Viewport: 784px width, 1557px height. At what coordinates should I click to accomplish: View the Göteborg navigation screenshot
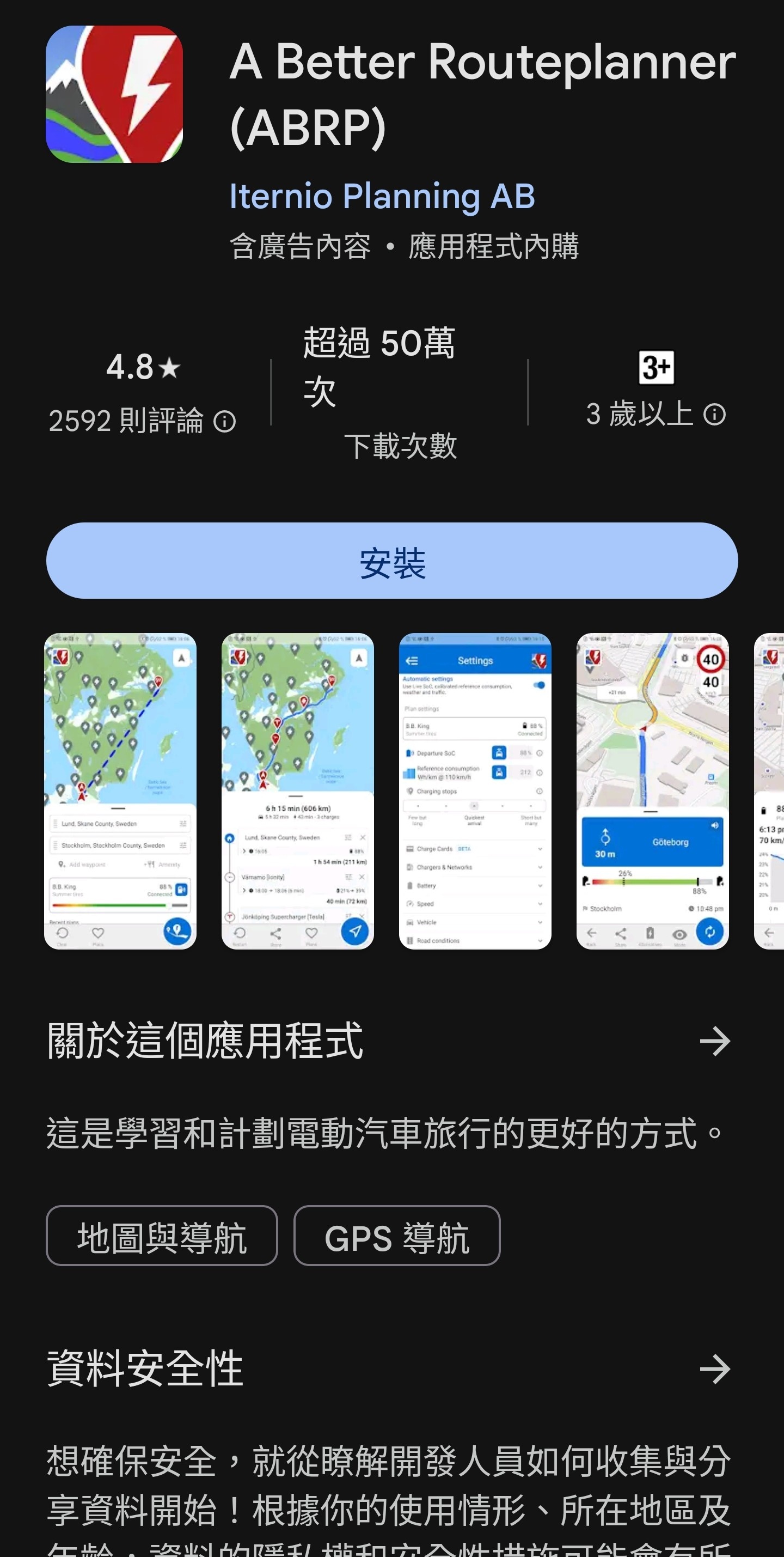pos(652,790)
